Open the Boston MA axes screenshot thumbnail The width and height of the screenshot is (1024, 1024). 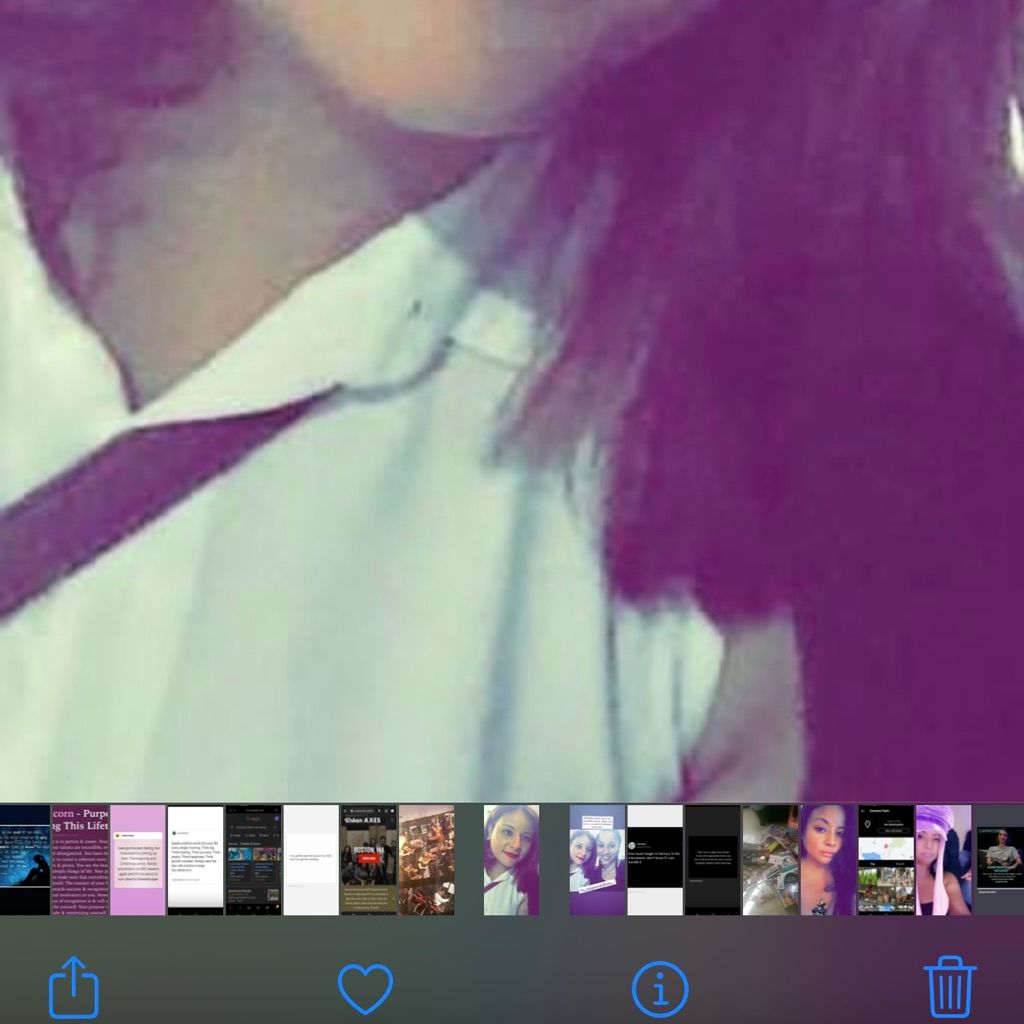(x=369, y=860)
